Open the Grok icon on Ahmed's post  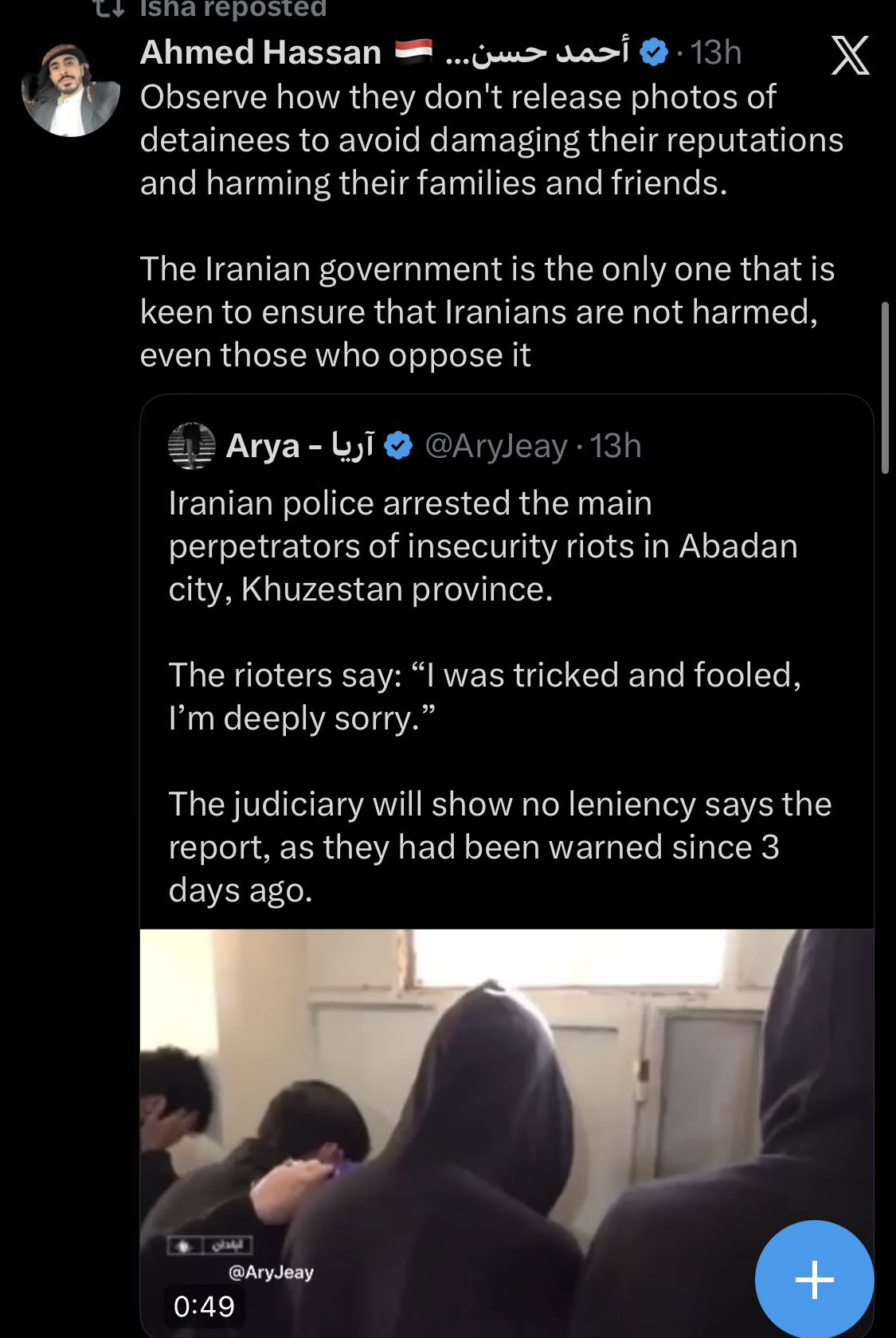point(850,56)
